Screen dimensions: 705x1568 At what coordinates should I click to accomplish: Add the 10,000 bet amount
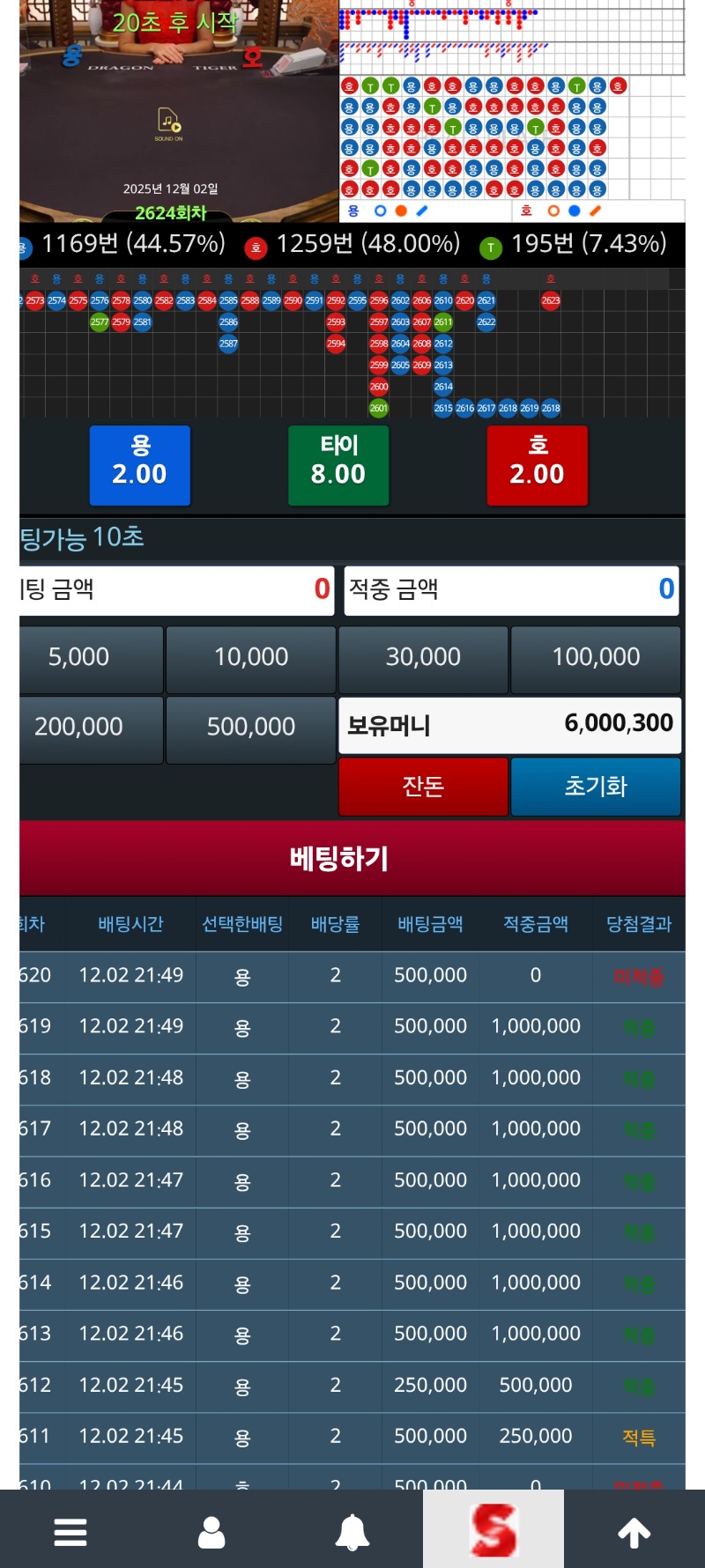point(250,658)
